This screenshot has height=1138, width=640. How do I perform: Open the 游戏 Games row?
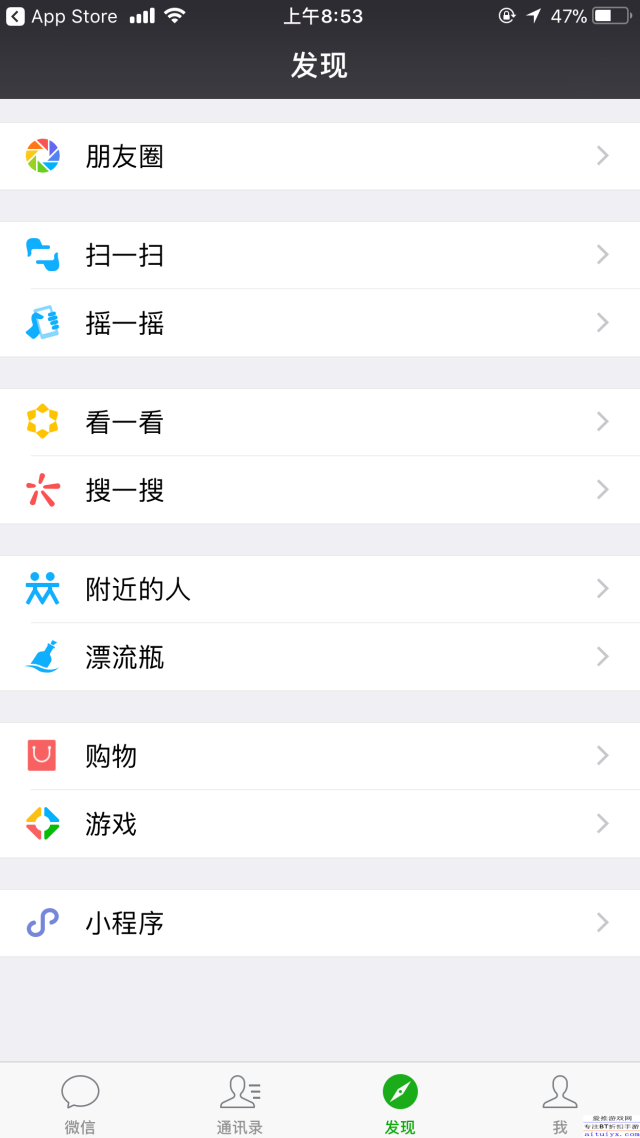tap(320, 824)
